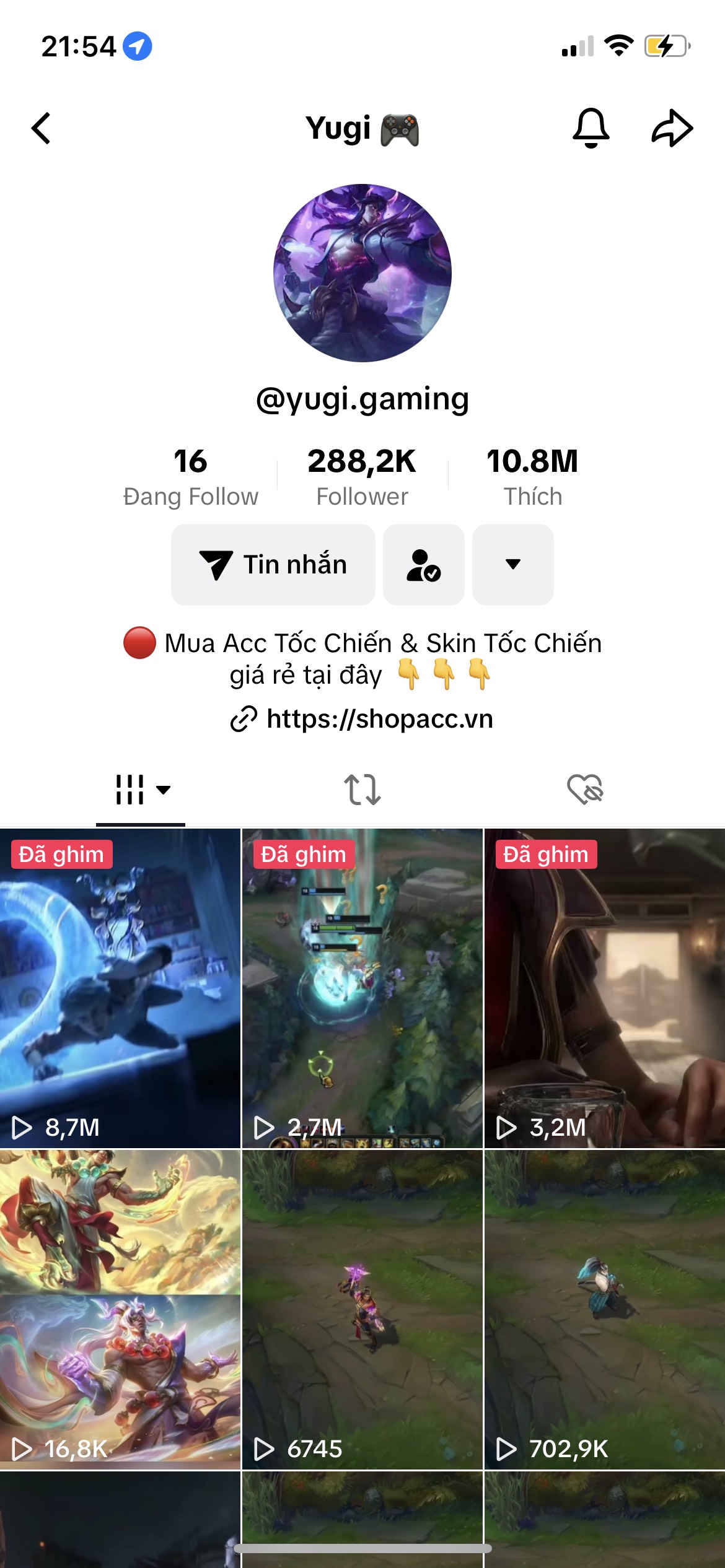Open the video with 16,8K views
Screen dimensions: 725x1568
click(x=120, y=1309)
